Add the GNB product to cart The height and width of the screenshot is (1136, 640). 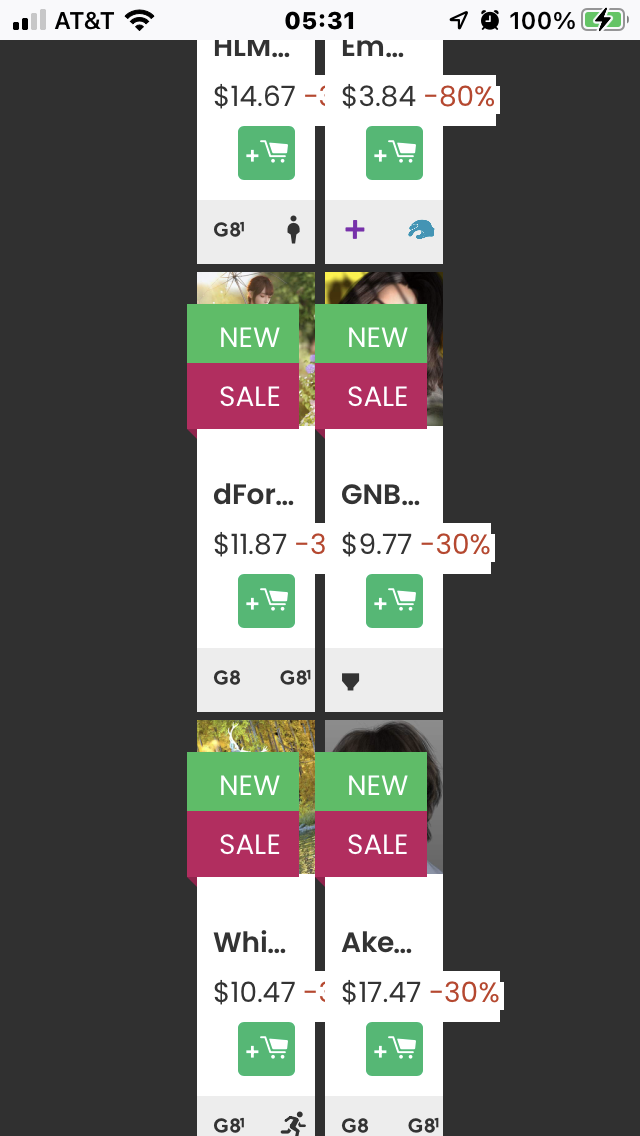click(394, 601)
